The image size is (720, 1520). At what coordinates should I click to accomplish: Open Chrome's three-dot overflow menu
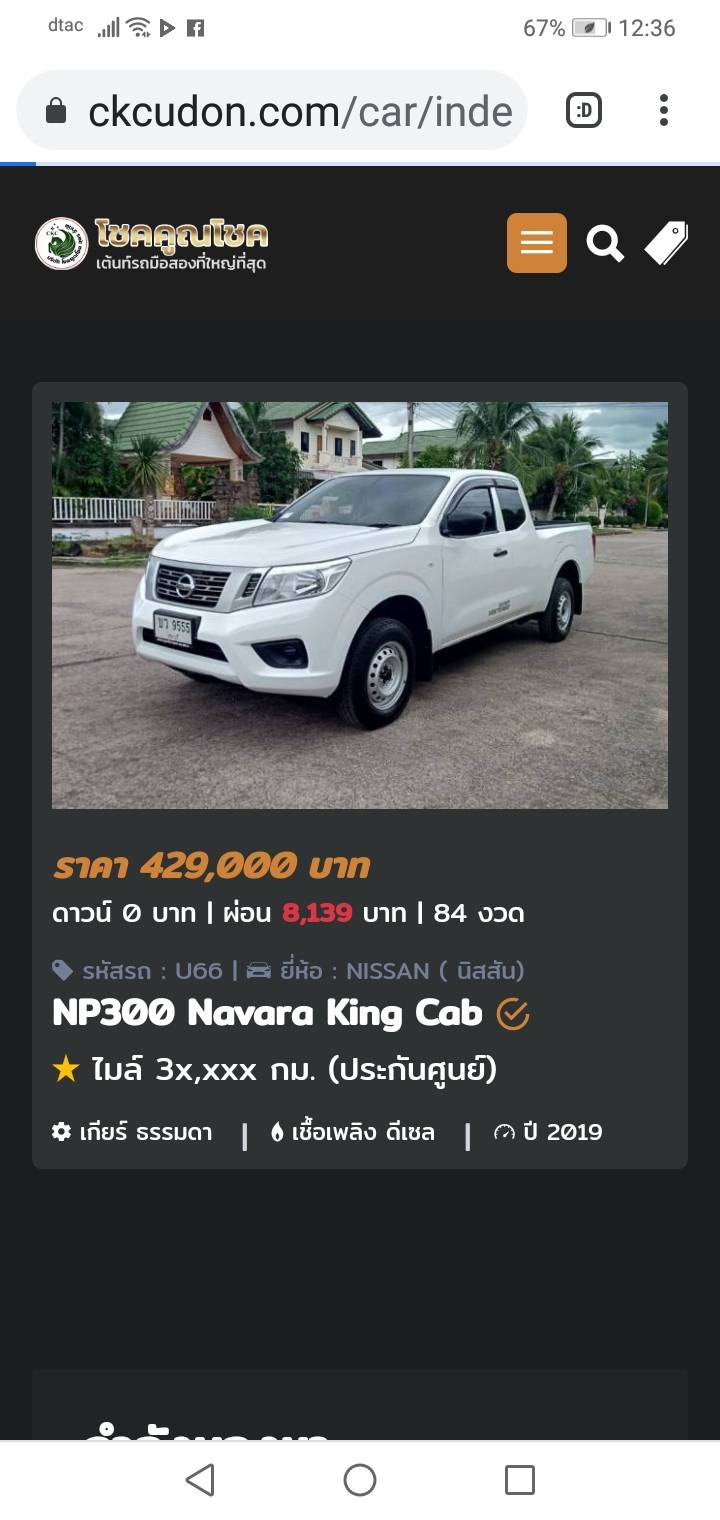(663, 110)
